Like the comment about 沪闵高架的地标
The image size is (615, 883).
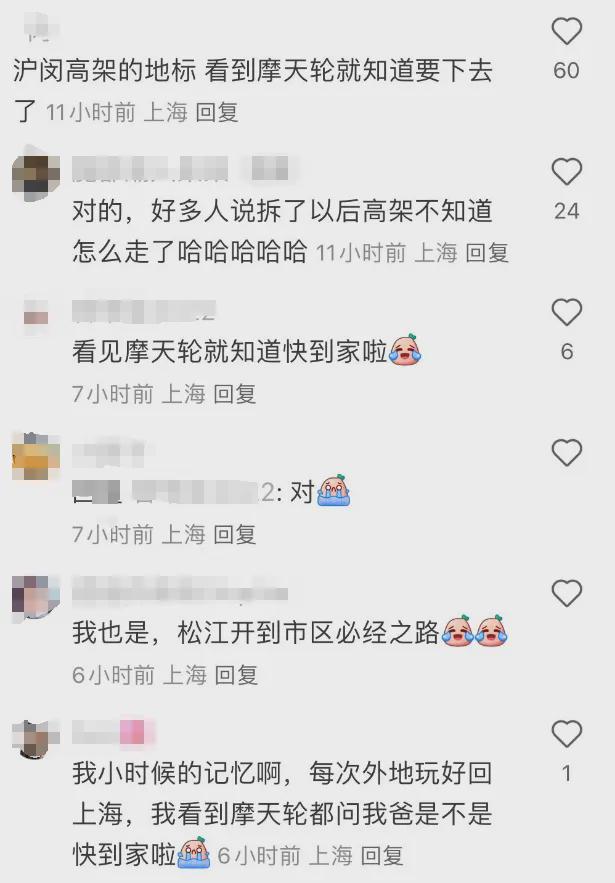click(x=566, y=32)
